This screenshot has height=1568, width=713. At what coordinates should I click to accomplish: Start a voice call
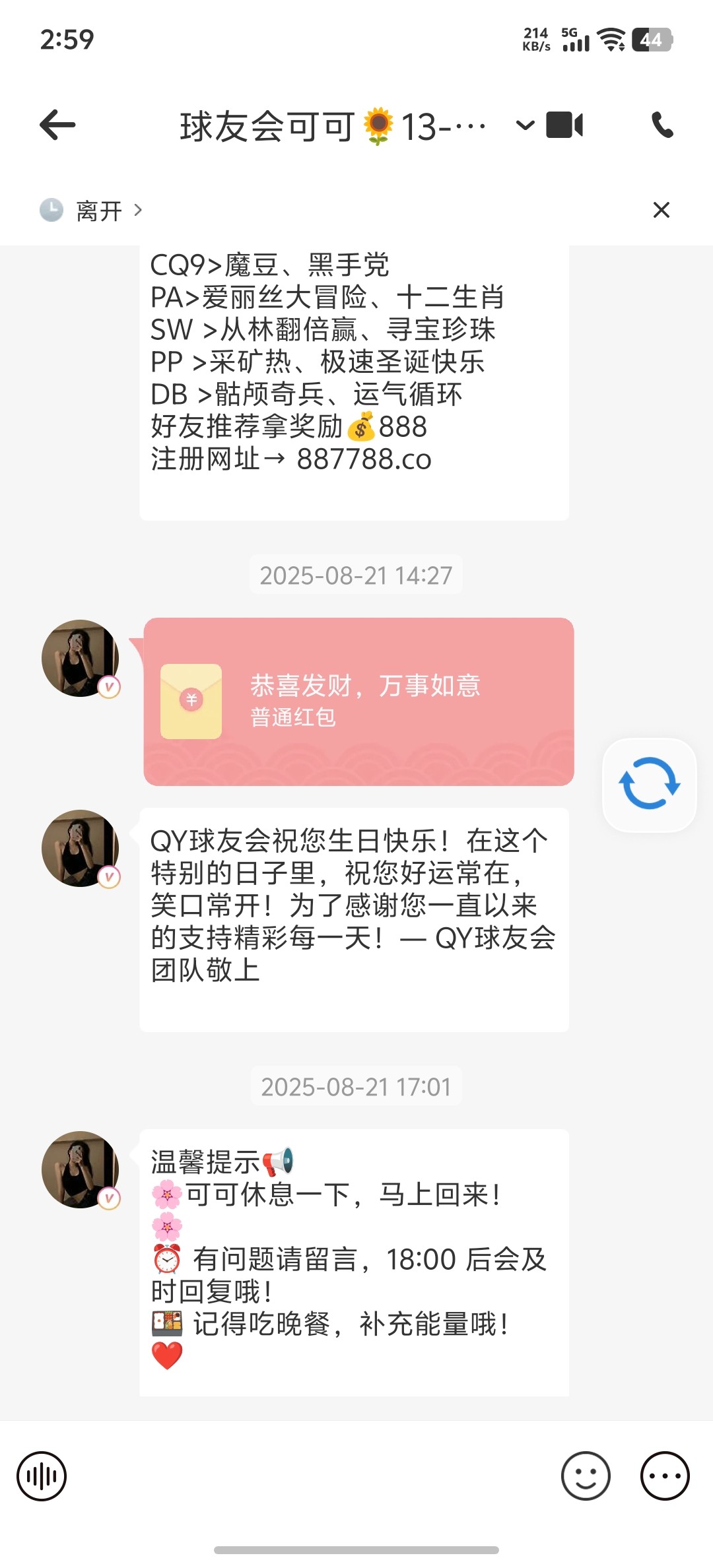coord(662,125)
